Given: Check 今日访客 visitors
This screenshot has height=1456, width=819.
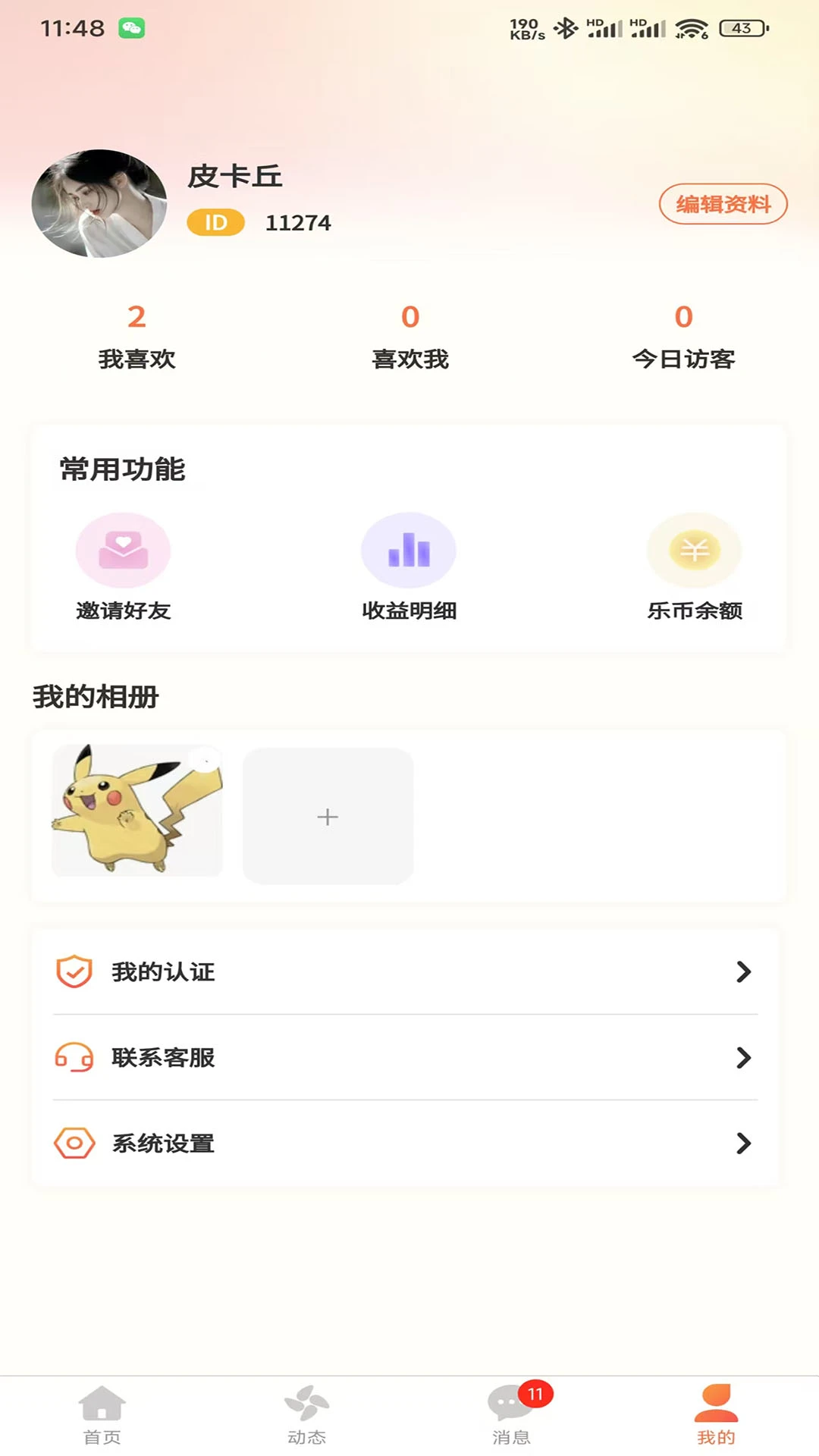Looking at the screenshot, I should (683, 336).
